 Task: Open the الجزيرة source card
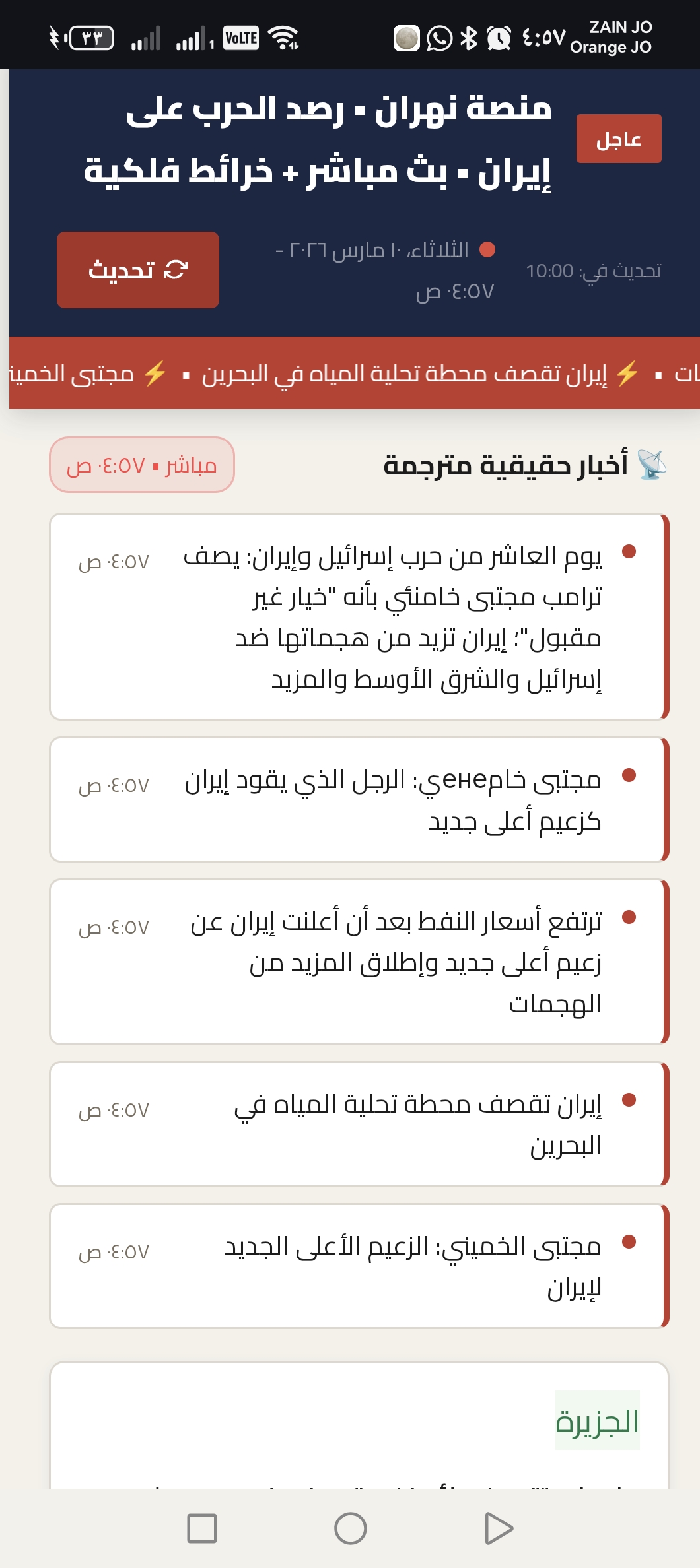[597, 1421]
